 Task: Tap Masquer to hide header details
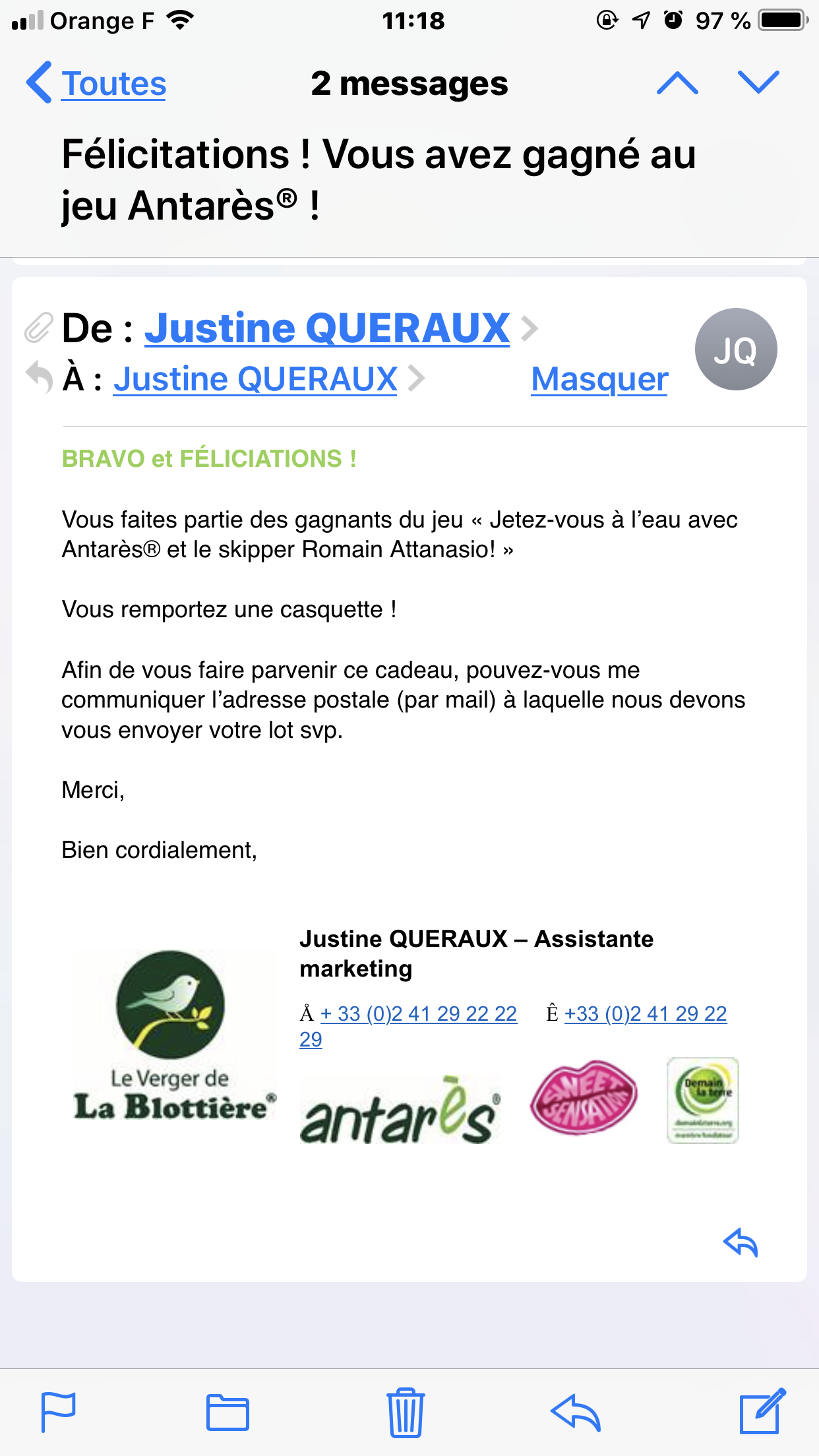599,379
